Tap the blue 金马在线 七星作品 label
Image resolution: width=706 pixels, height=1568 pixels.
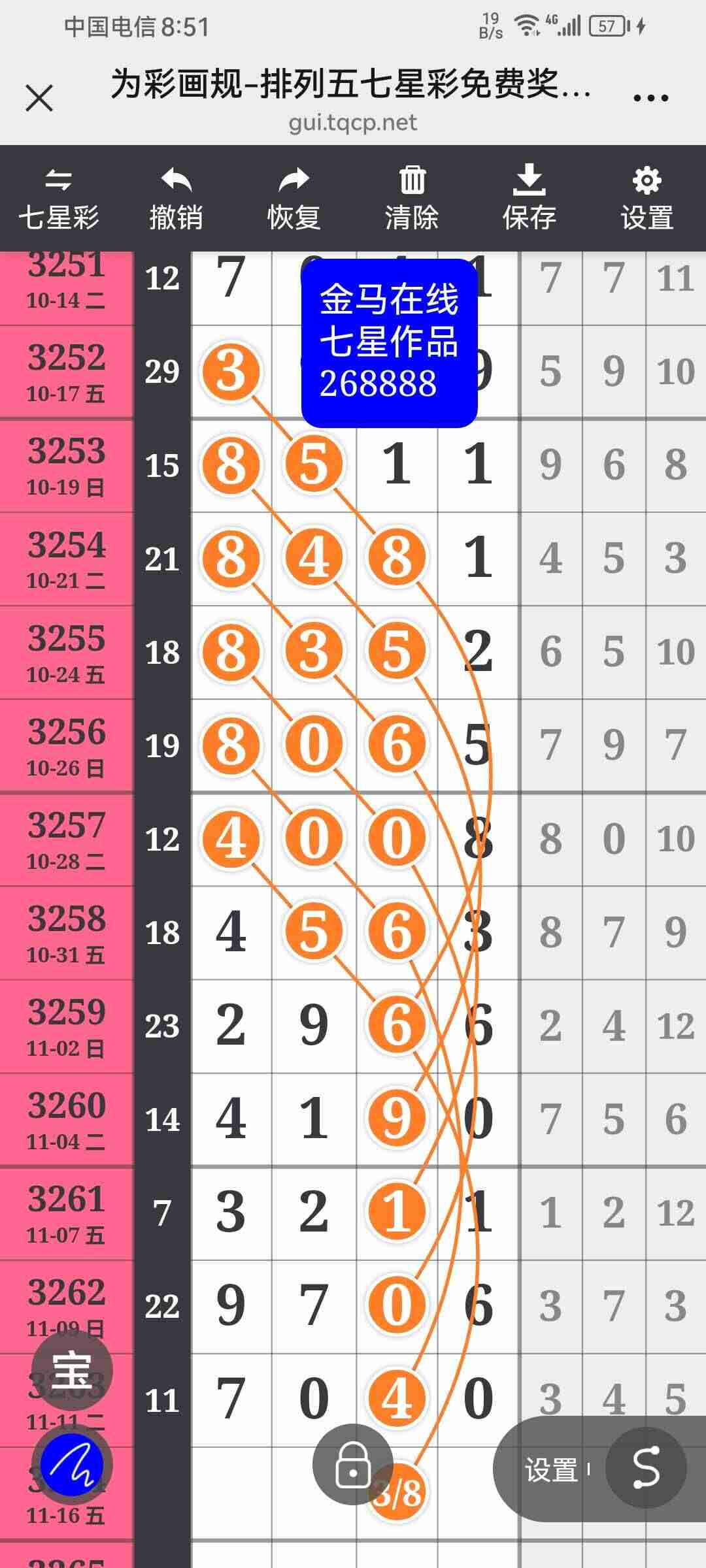click(x=389, y=342)
